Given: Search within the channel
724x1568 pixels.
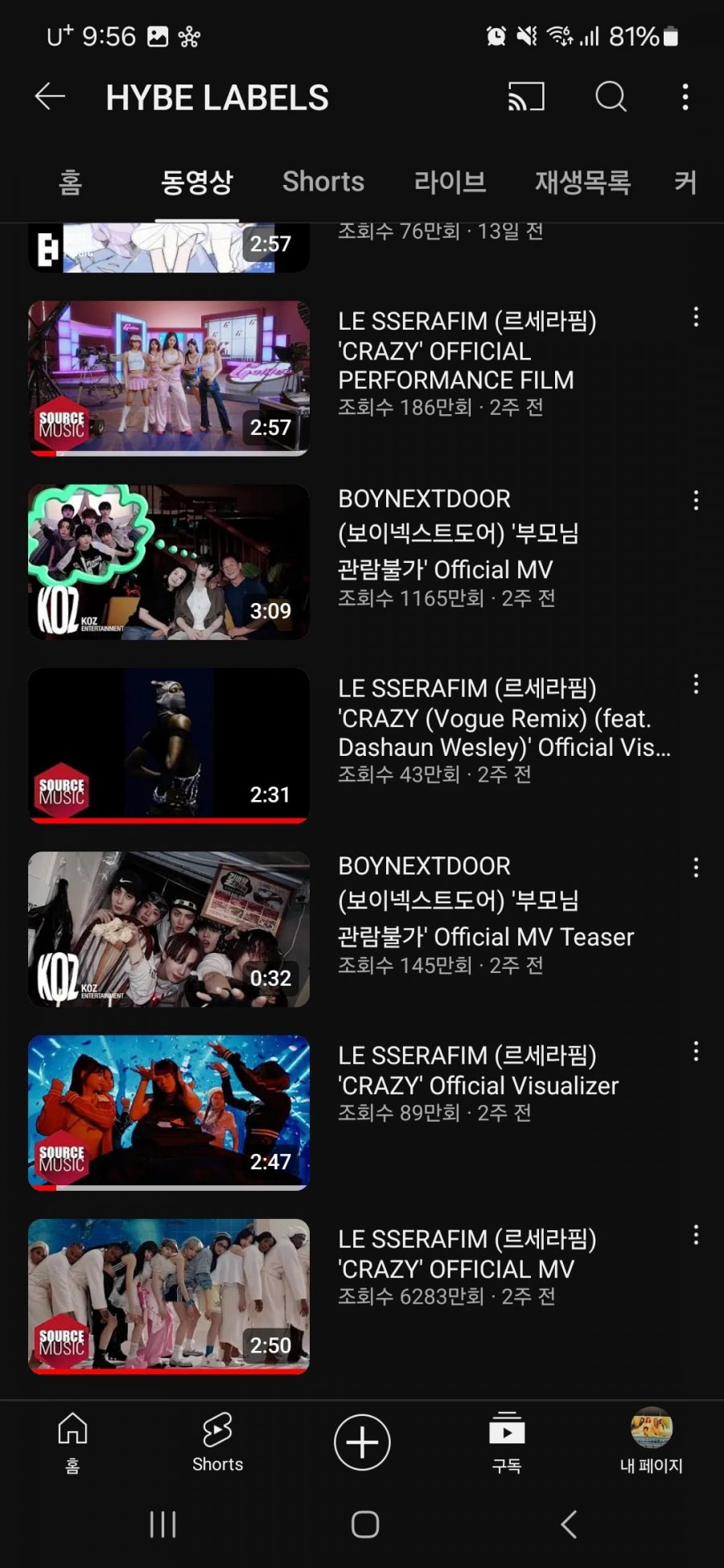Looking at the screenshot, I should coord(611,97).
